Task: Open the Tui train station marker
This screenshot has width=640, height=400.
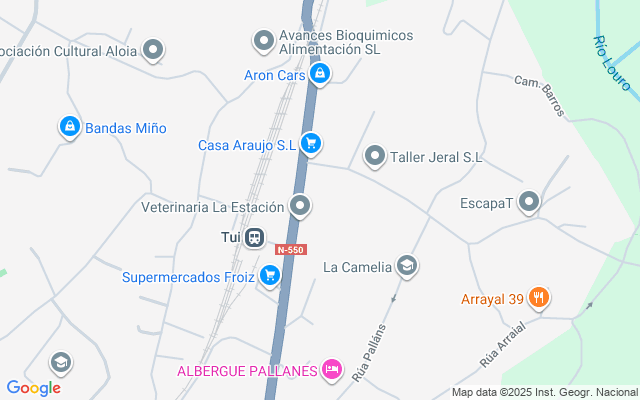Action: pyautogui.click(x=255, y=237)
